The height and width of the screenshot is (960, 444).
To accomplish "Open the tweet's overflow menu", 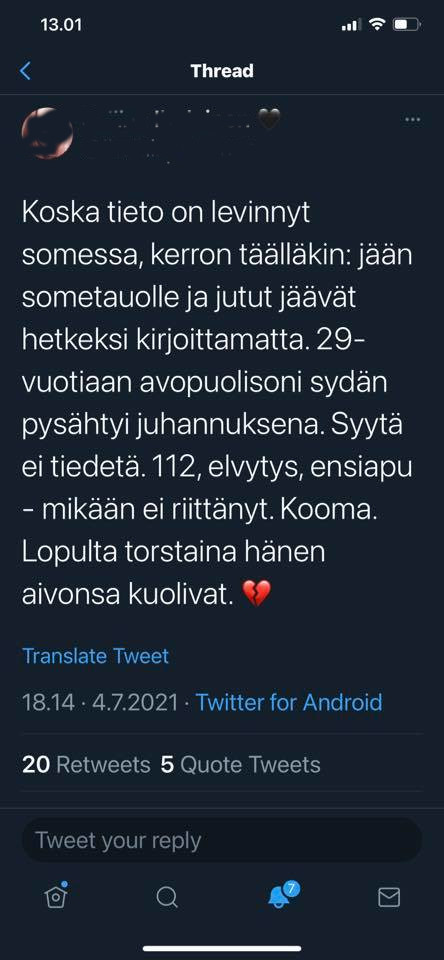I will pos(412,120).
